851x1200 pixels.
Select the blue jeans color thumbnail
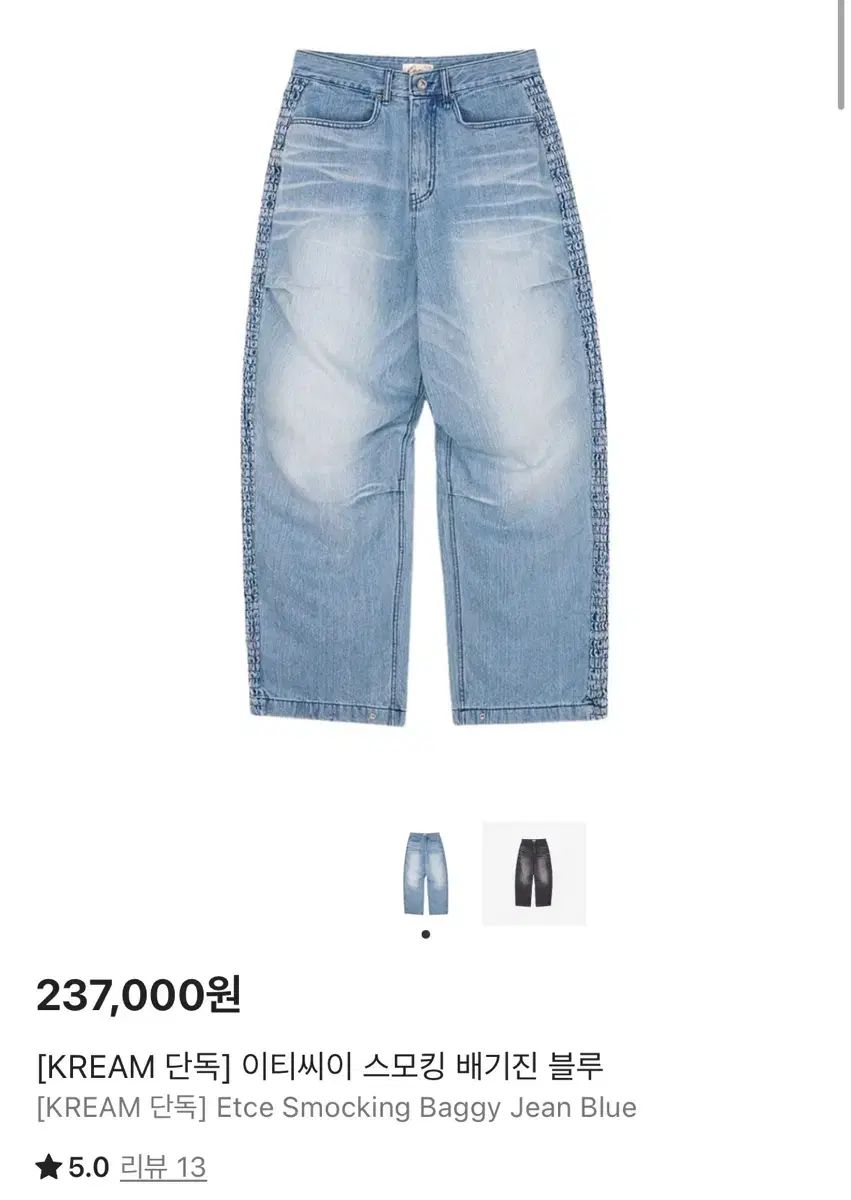pos(425,872)
